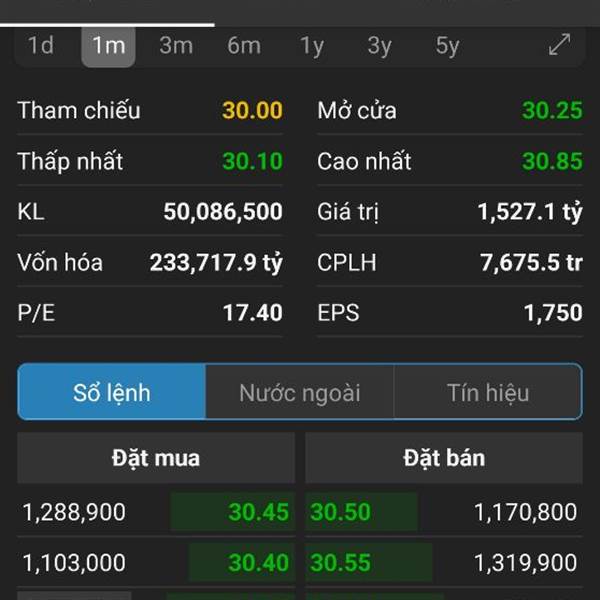Show the 5y chart range

tap(447, 45)
